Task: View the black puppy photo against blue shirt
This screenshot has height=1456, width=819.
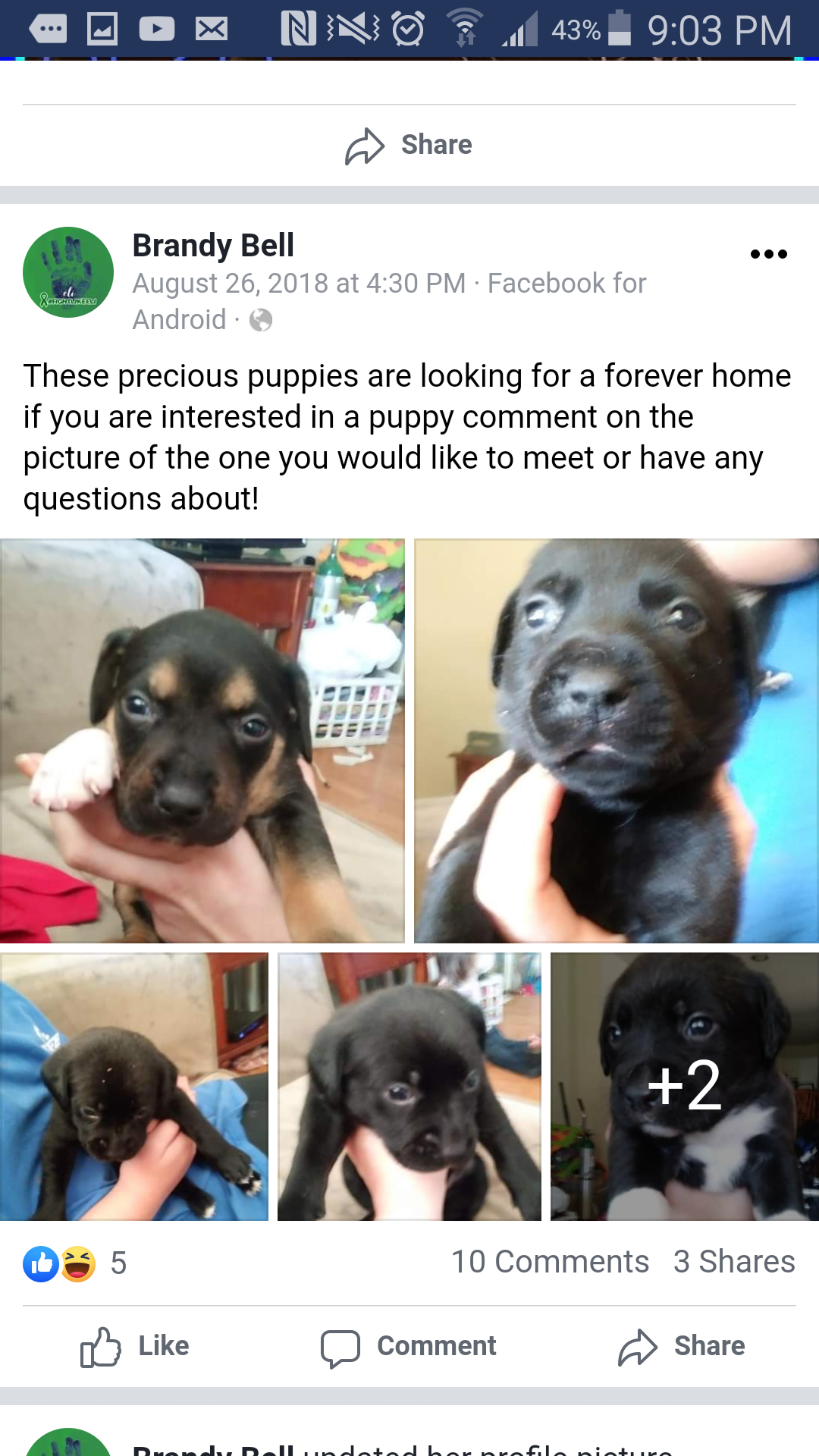Action: [617, 741]
